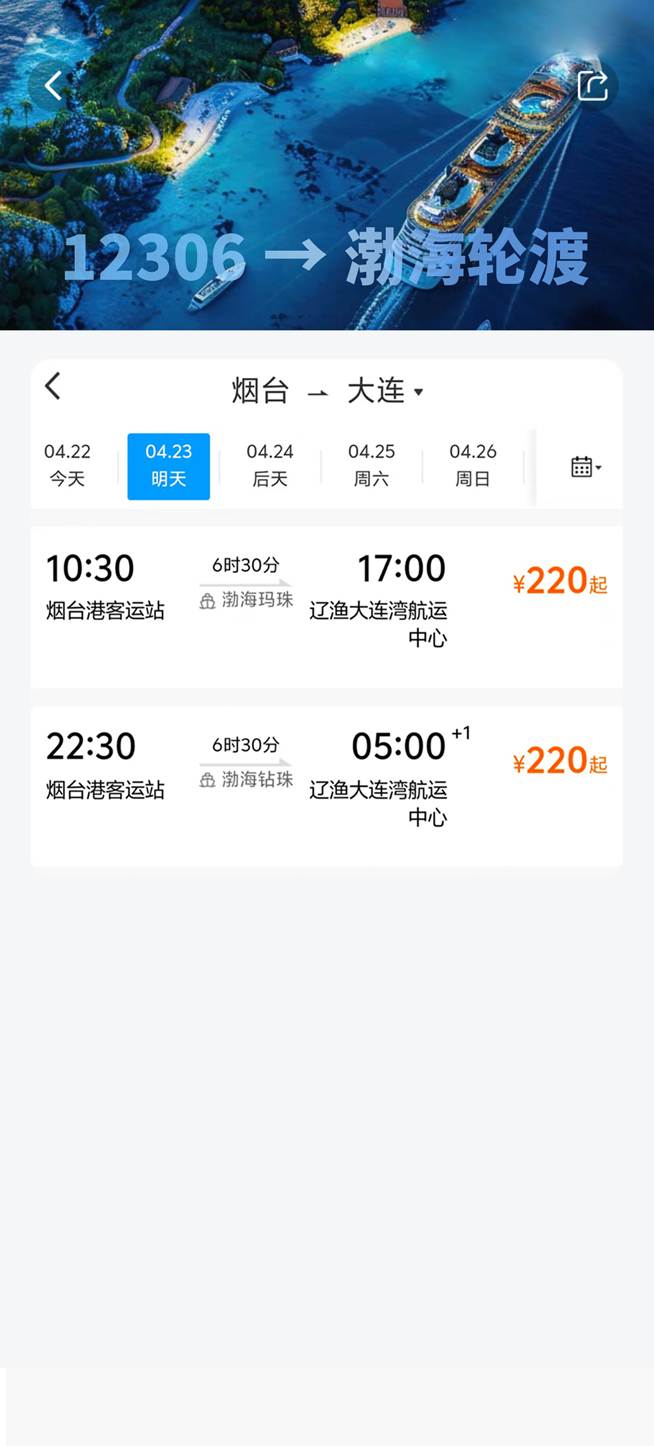Tap the back arrow on the banner

pyautogui.click(x=53, y=86)
